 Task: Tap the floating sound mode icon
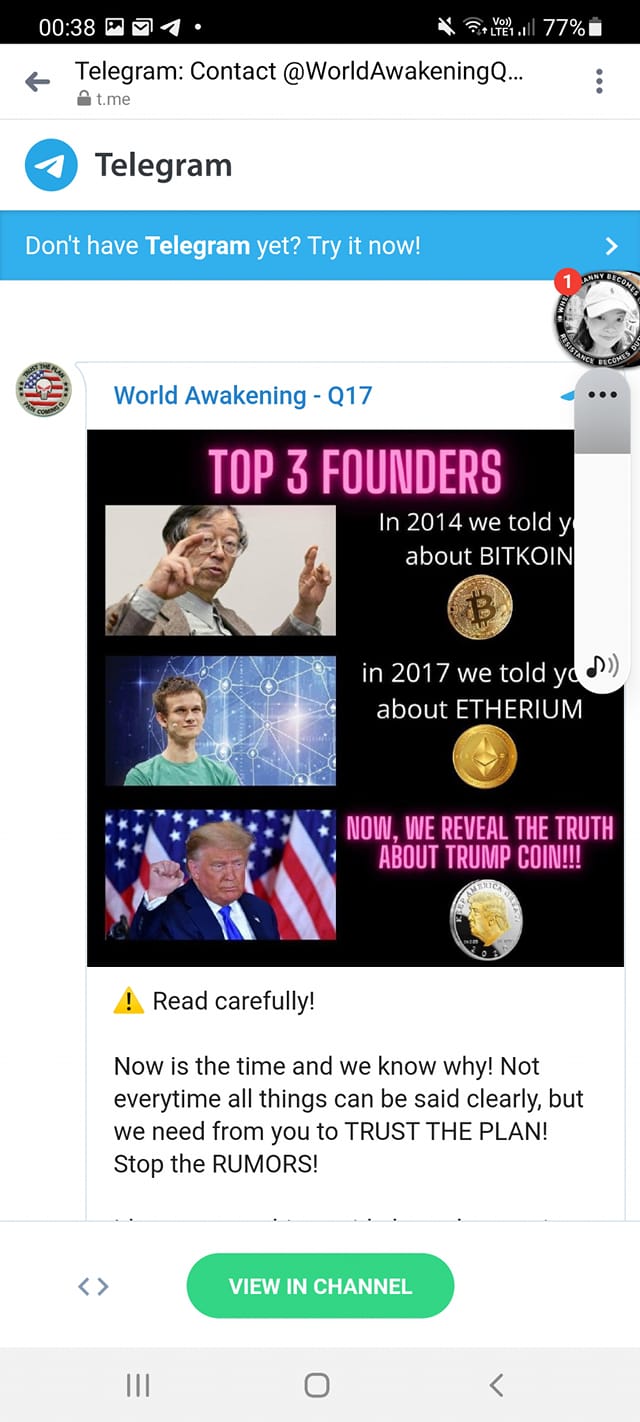tap(602, 665)
